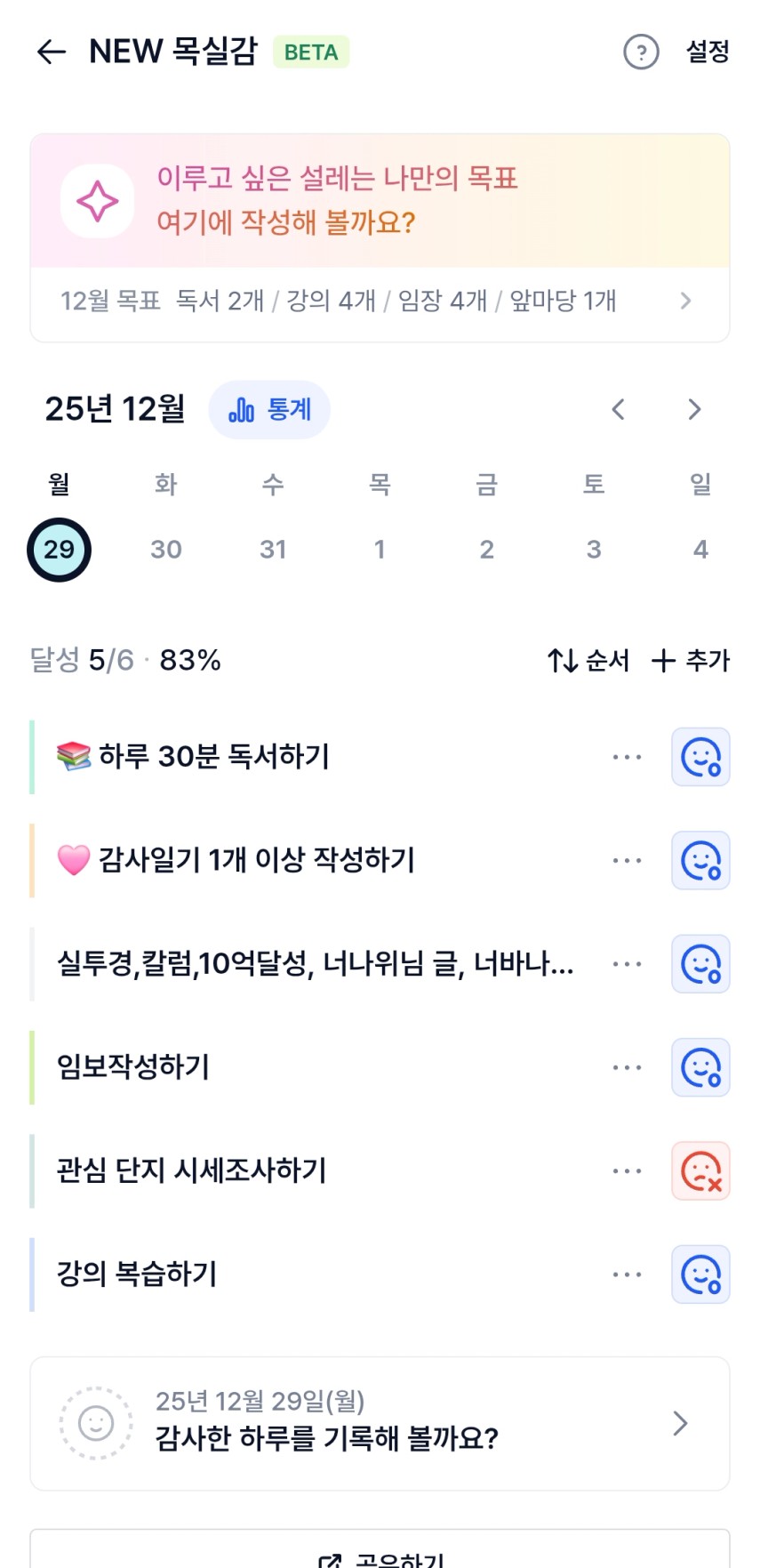Image resolution: width=760 pixels, height=1568 pixels.
Task: Open more options for 하루 30분 독서하기
Action: 627,758
